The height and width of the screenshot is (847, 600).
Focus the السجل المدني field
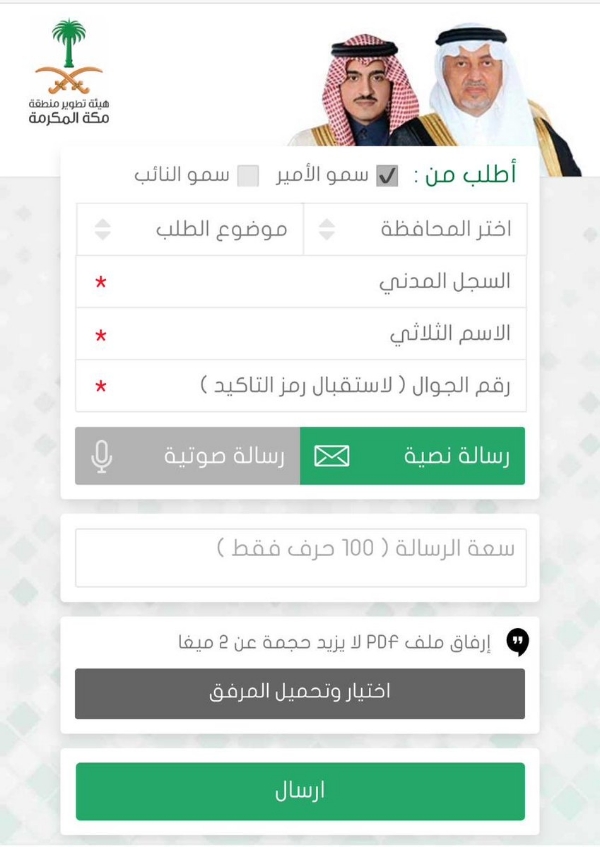coord(300,282)
